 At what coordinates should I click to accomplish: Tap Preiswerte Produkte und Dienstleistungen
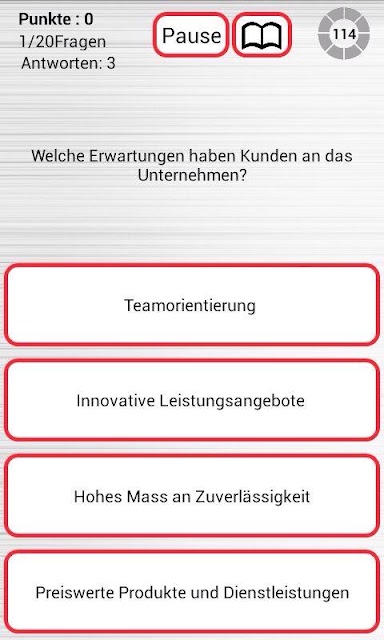tap(192, 592)
